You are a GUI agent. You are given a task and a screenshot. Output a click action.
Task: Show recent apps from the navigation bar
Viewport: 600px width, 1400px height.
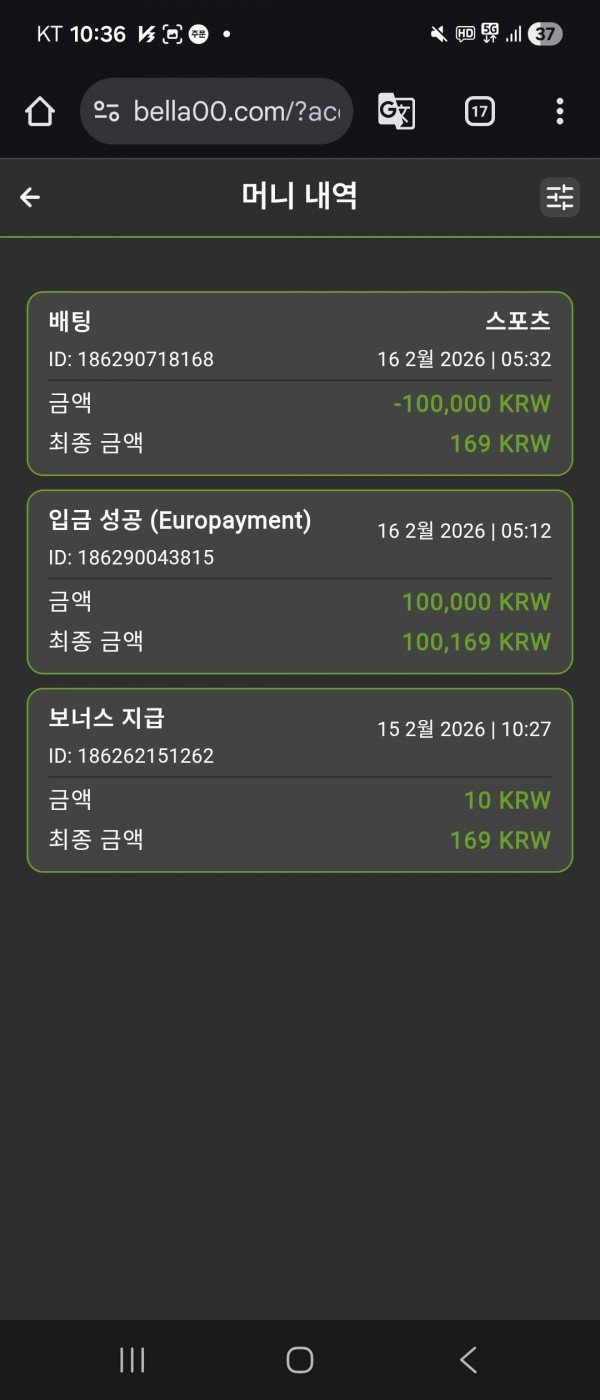(x=132, y=1359)
